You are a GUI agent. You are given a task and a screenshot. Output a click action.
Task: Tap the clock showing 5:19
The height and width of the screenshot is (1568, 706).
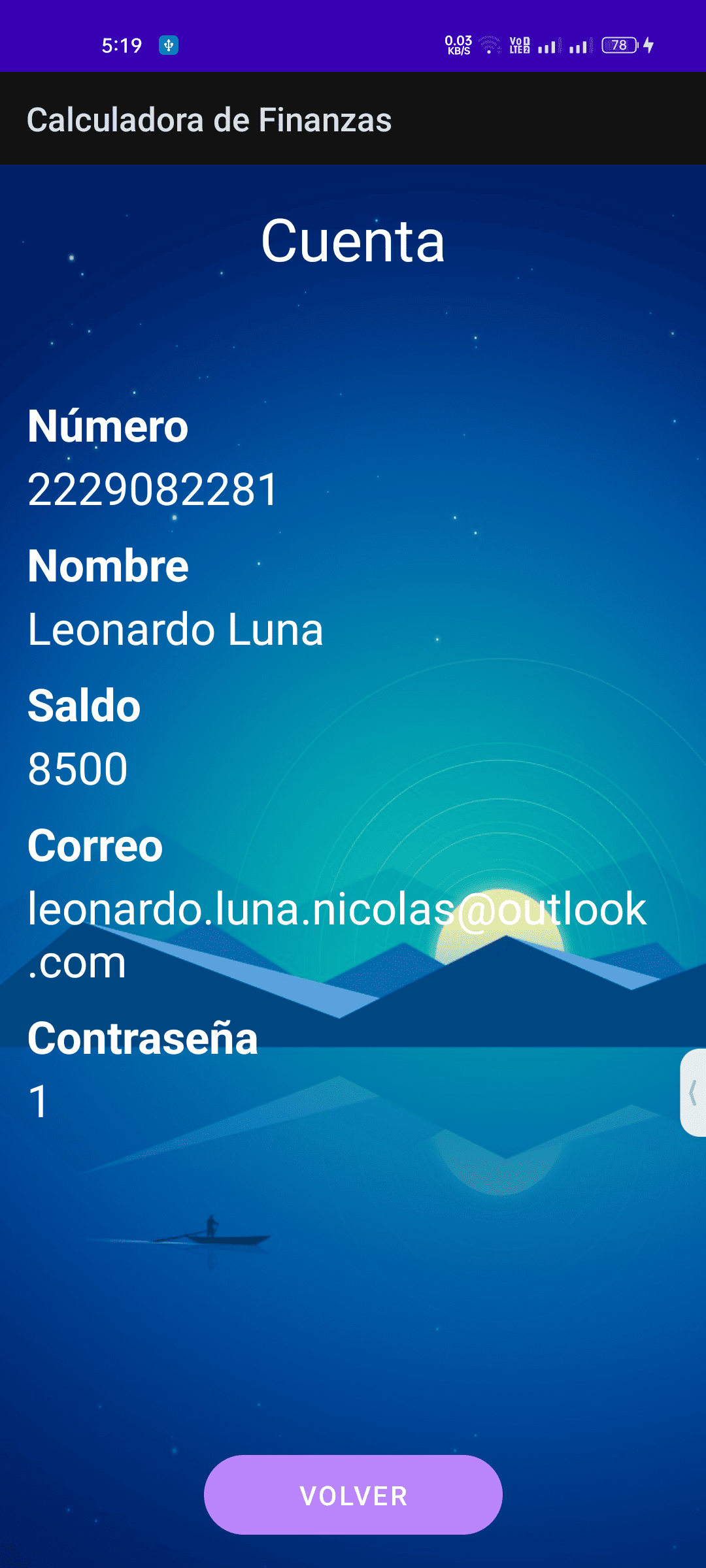[x=121, y=44]
